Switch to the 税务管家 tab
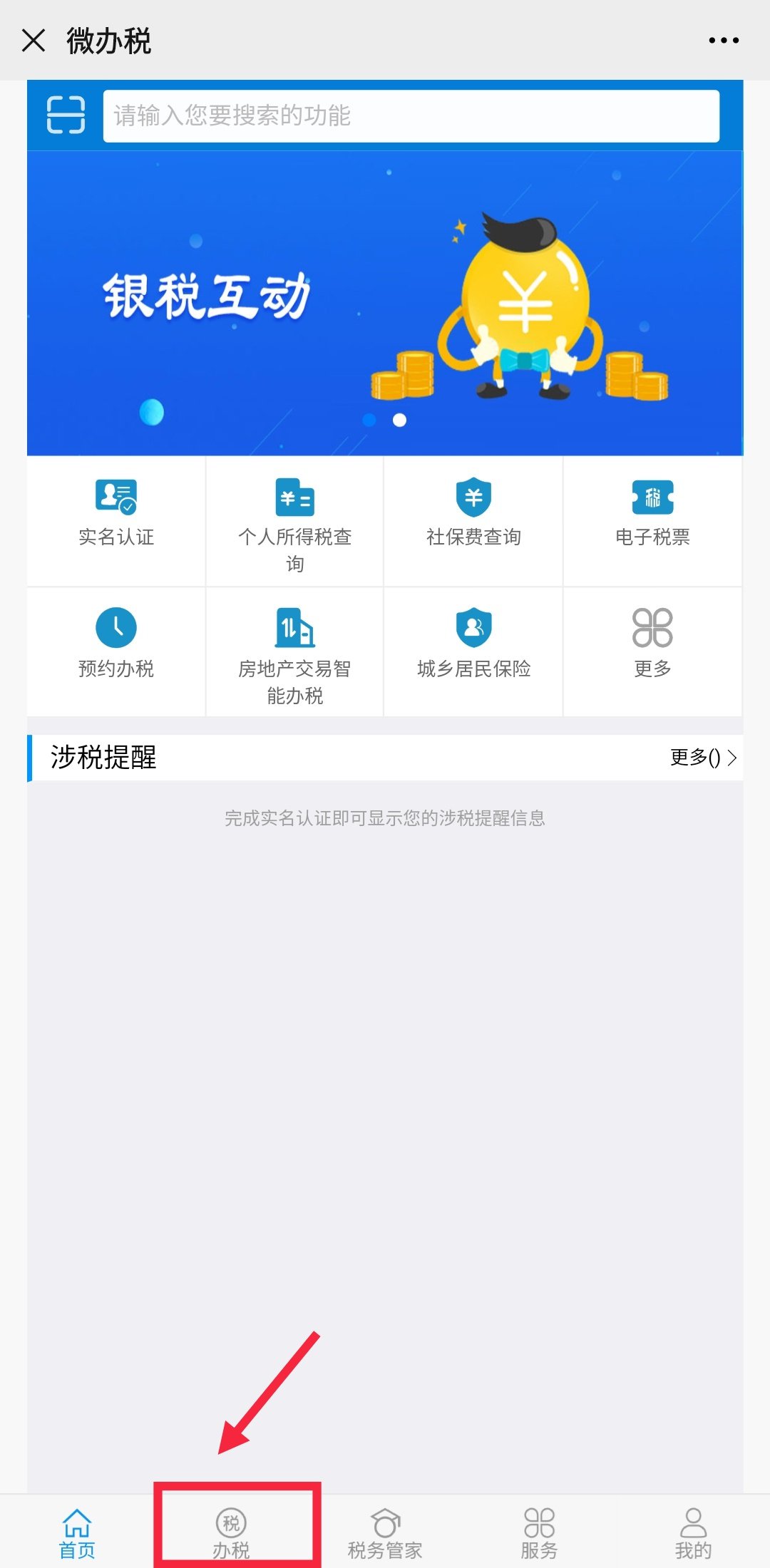Screen dimensions: 770x1568 coord(385,1533)
